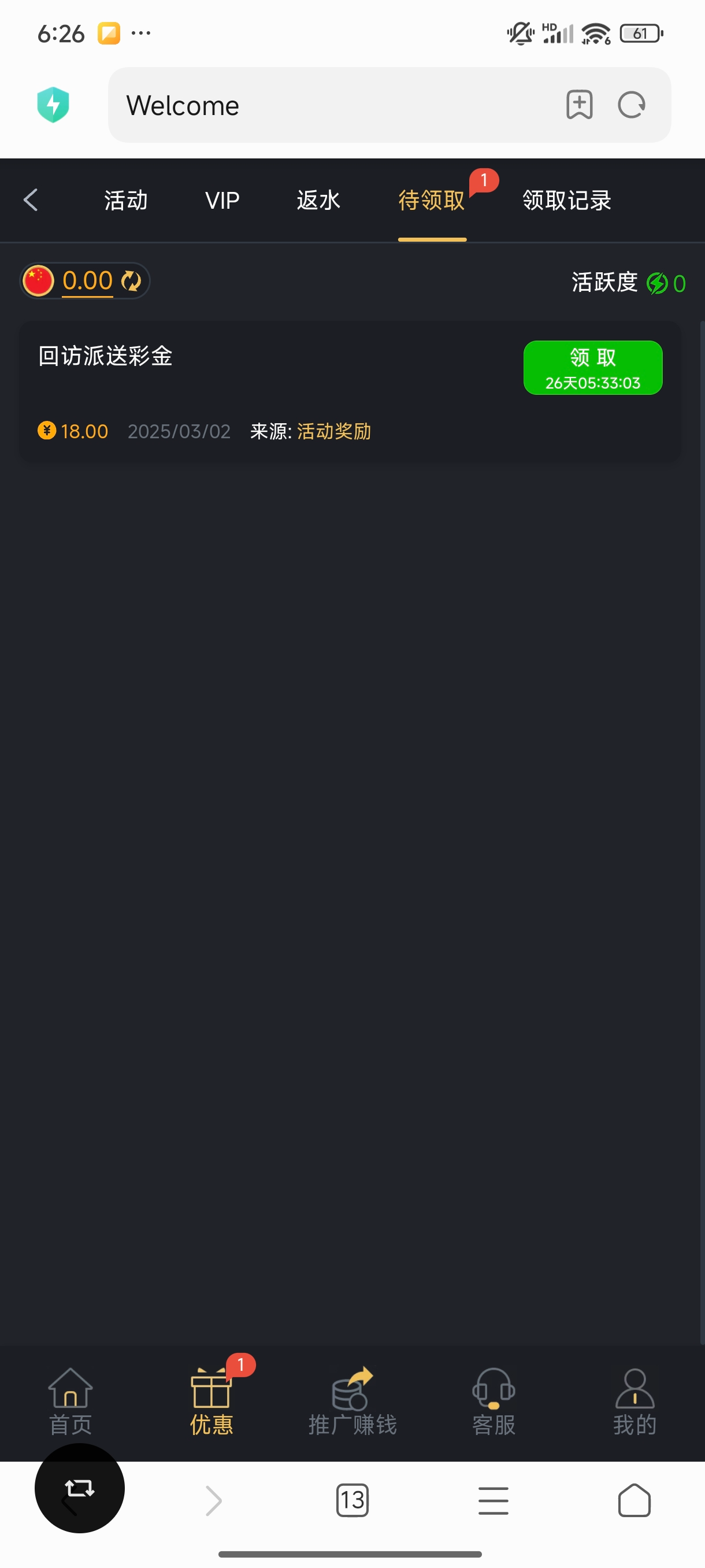The height and width of the screenshot is (1568, 705).
Task: Add this page to bookmarks
Action: (x=579, y=105)
